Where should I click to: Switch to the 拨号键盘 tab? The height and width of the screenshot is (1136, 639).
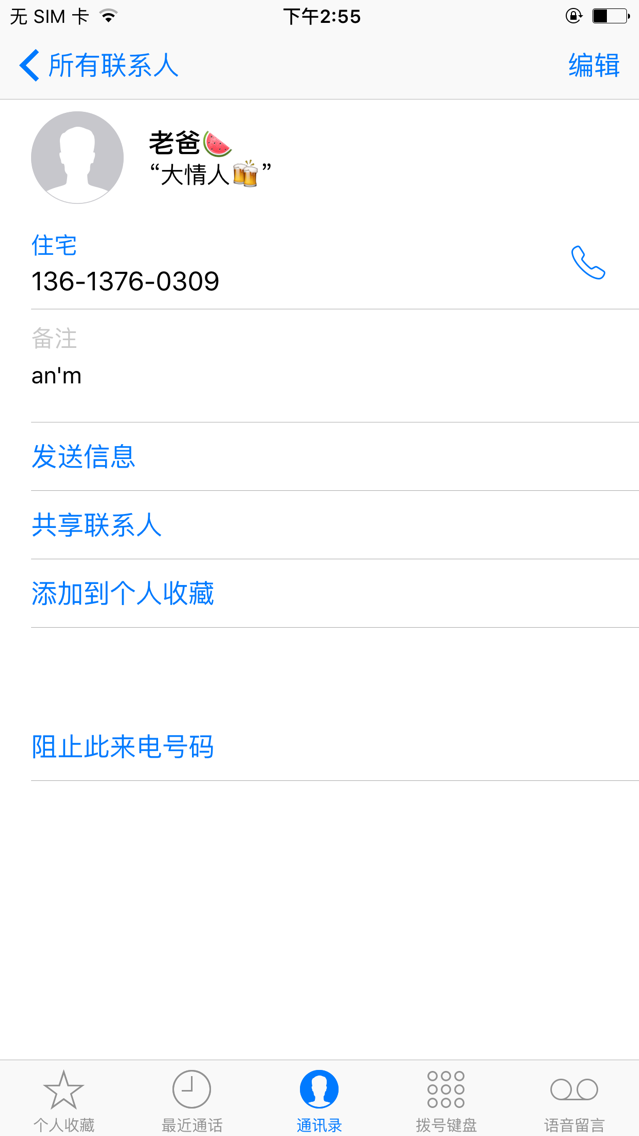pos(446,1100)
